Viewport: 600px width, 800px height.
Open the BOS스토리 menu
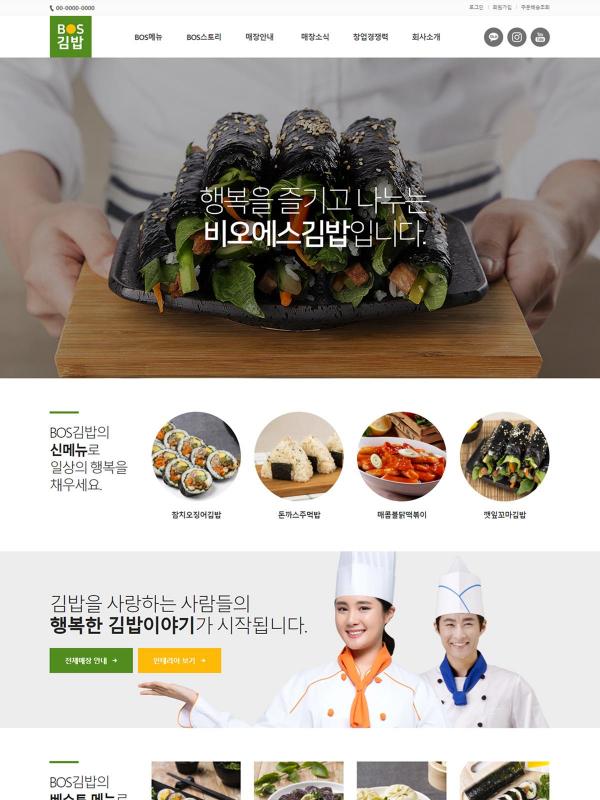[204, 37]
